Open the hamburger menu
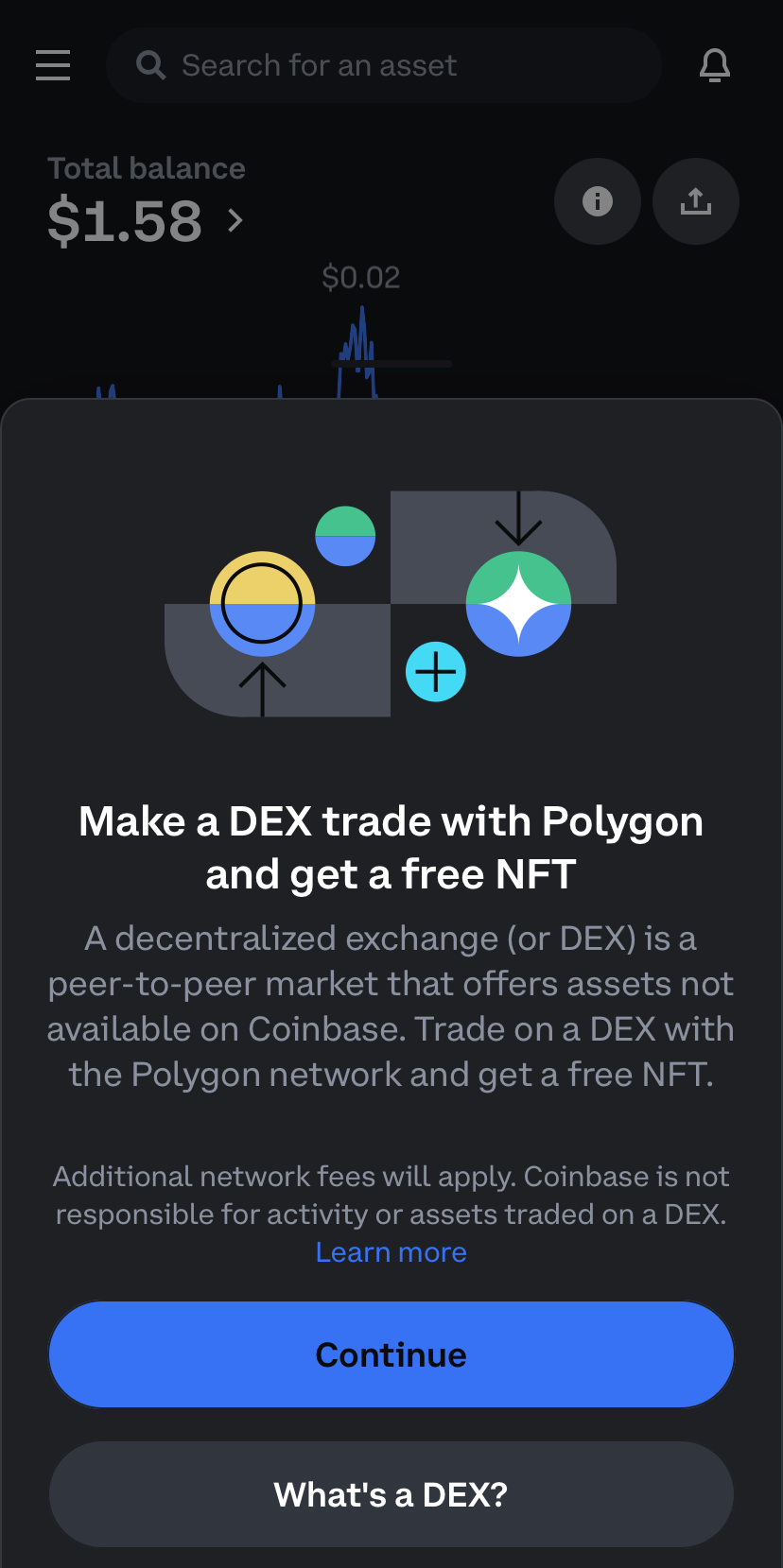The image size is (783, 1568). point(53,65)
